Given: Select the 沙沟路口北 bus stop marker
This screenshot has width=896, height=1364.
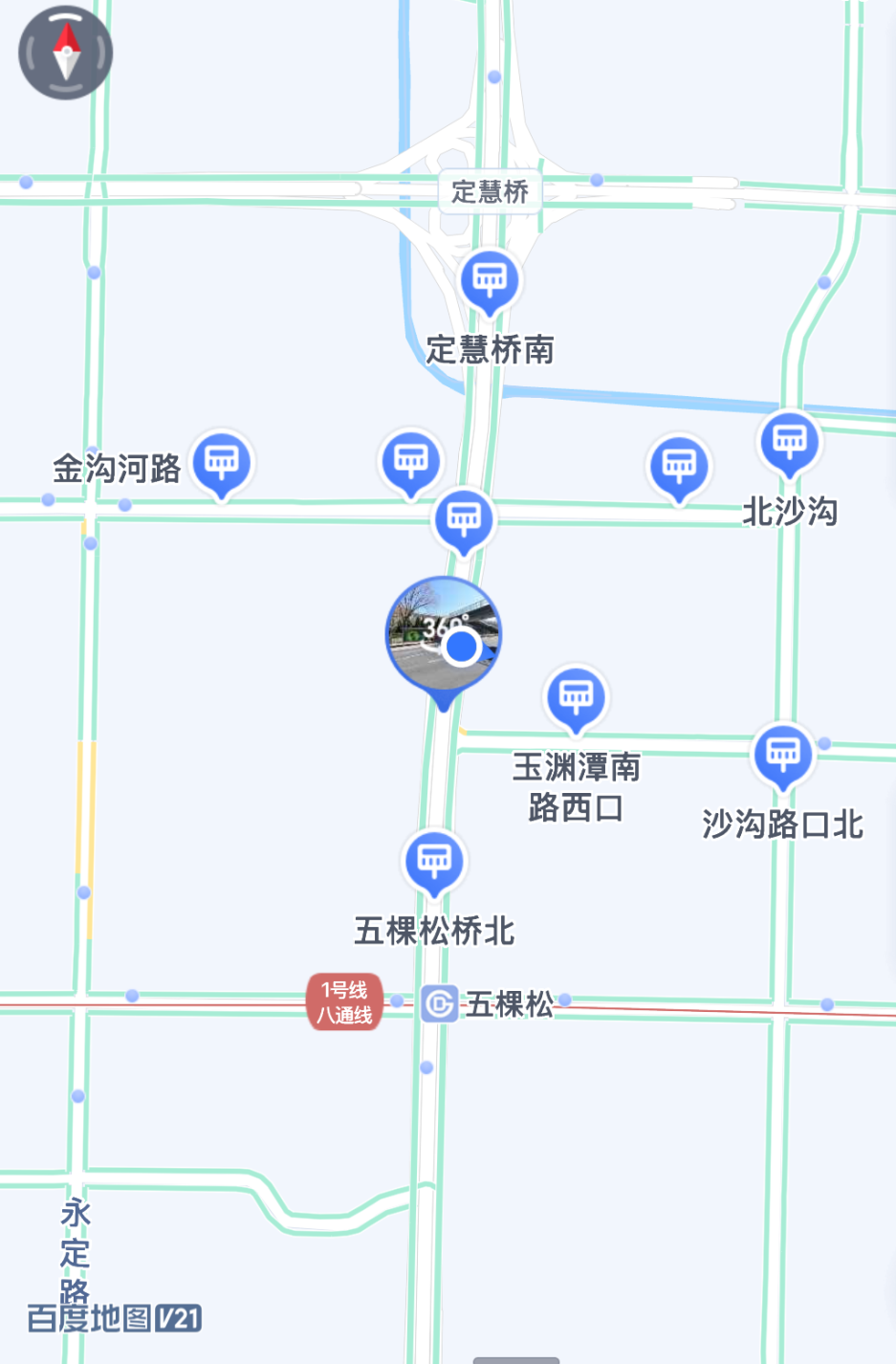Looking at the screenshot, I should [782, 755].
